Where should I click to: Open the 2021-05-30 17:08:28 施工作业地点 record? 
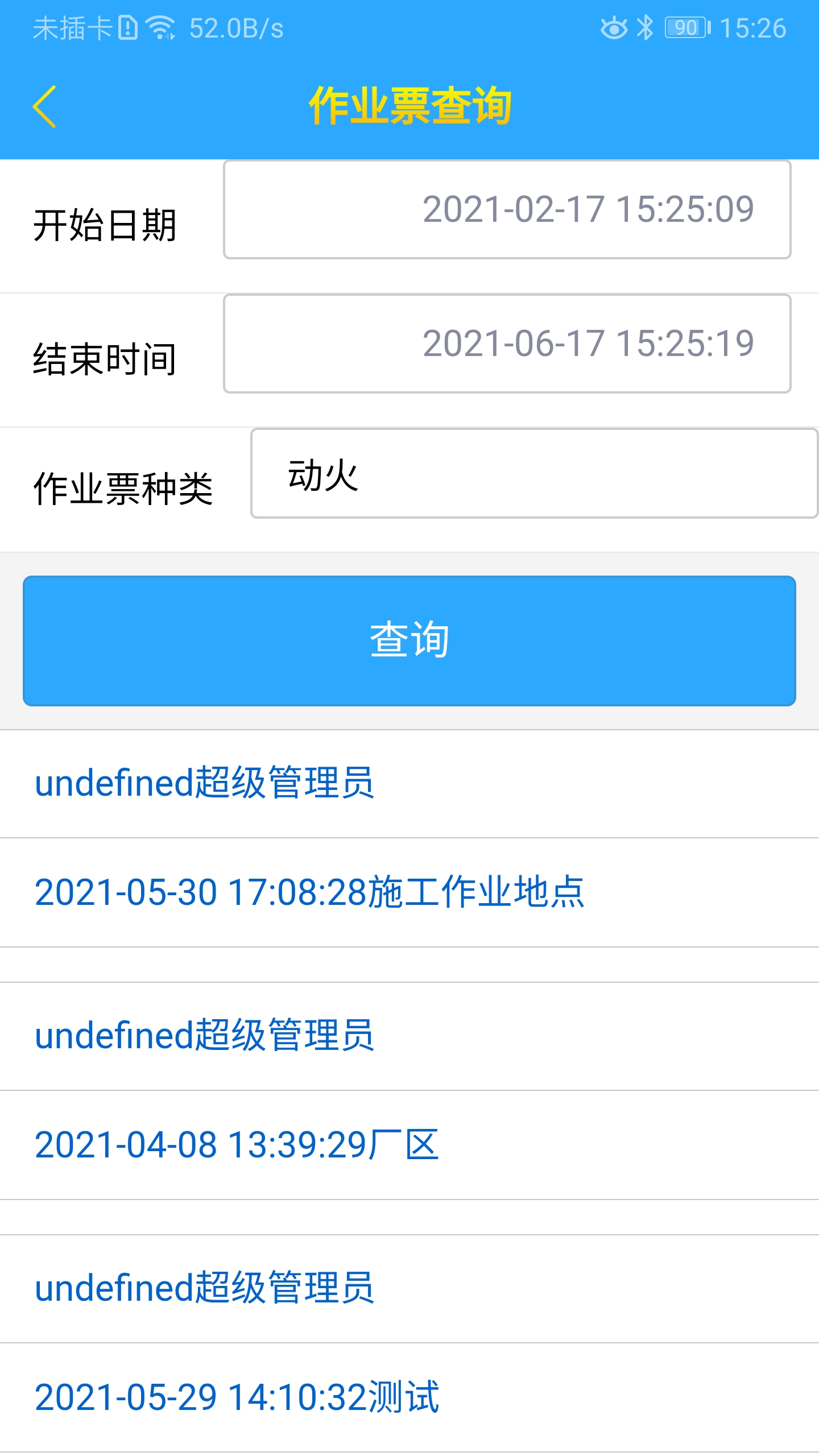point(309,892)
